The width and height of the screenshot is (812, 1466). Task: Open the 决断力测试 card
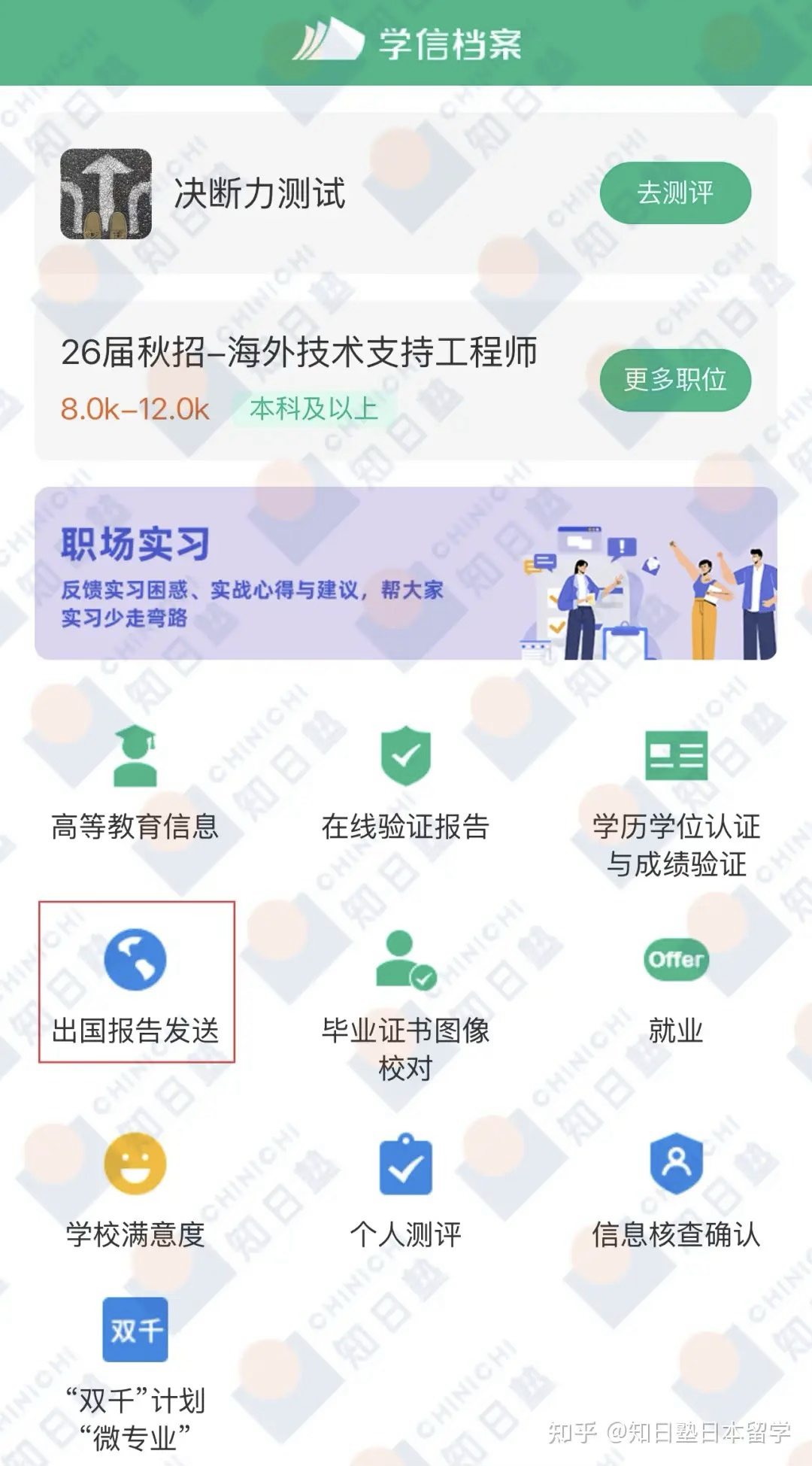(x=259, y=194)
